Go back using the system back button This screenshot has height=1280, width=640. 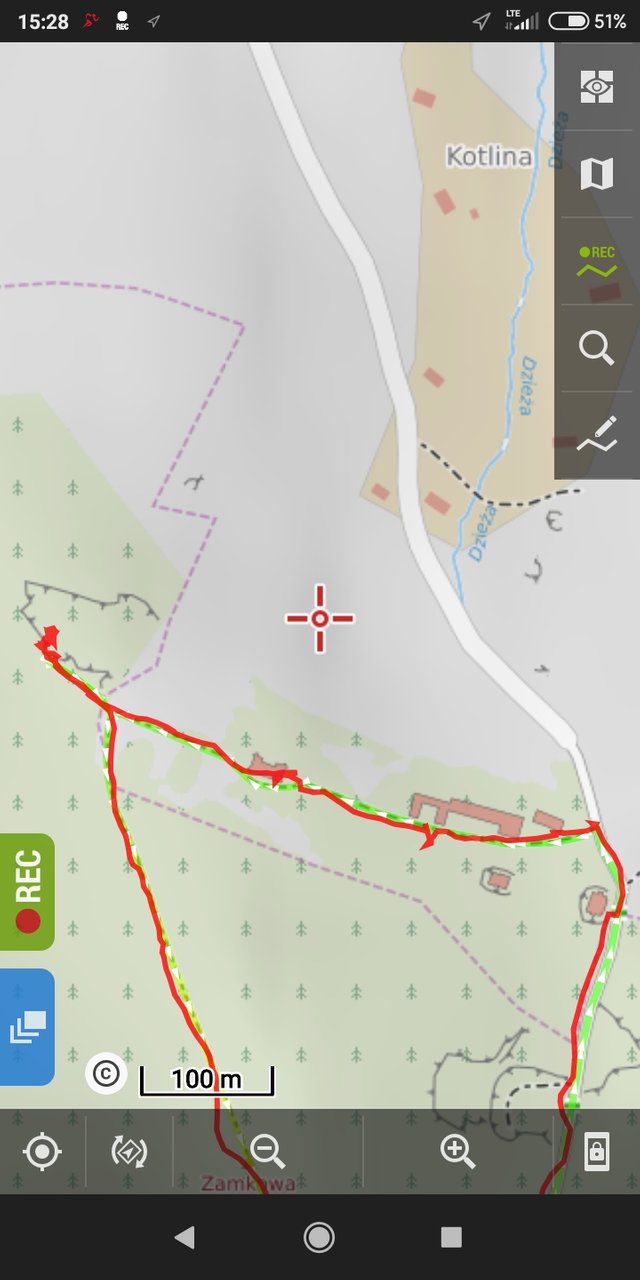pyautogui.click(x=184, y=1238)
